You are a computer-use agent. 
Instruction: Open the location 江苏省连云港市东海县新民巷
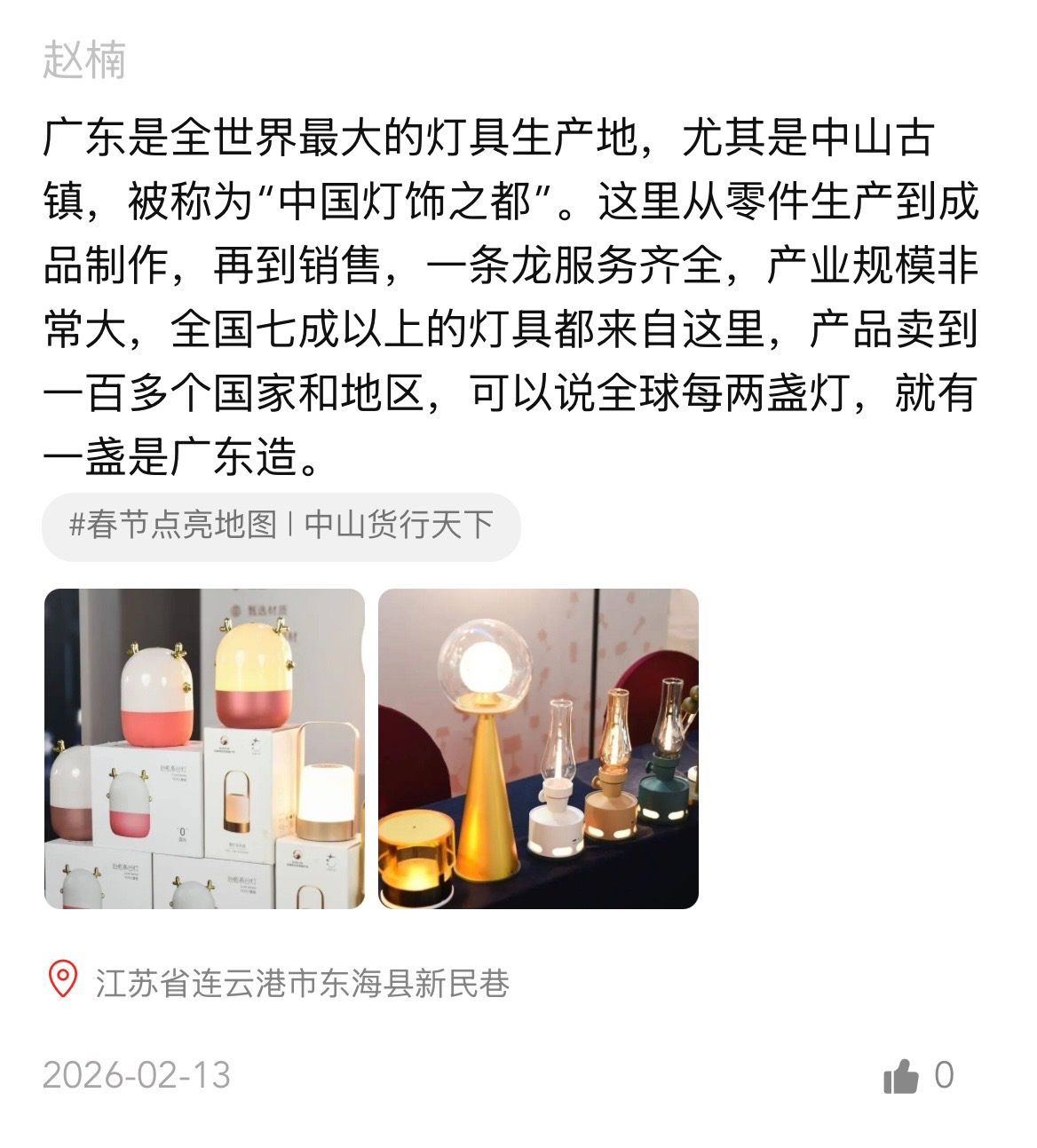(302, 983)
